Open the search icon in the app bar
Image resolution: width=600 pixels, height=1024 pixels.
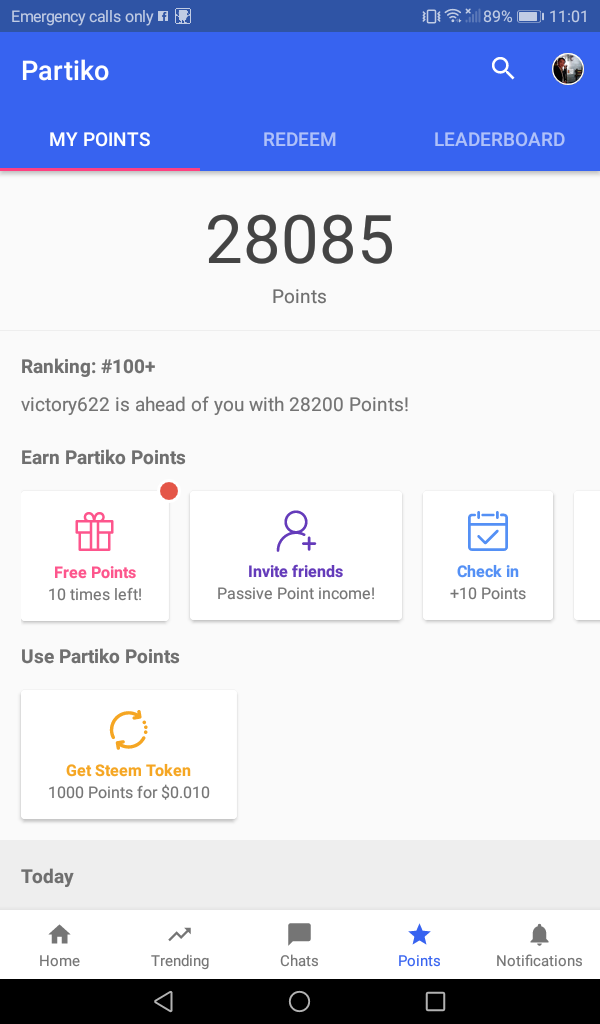pyautogui.click(x=503, y=69)
